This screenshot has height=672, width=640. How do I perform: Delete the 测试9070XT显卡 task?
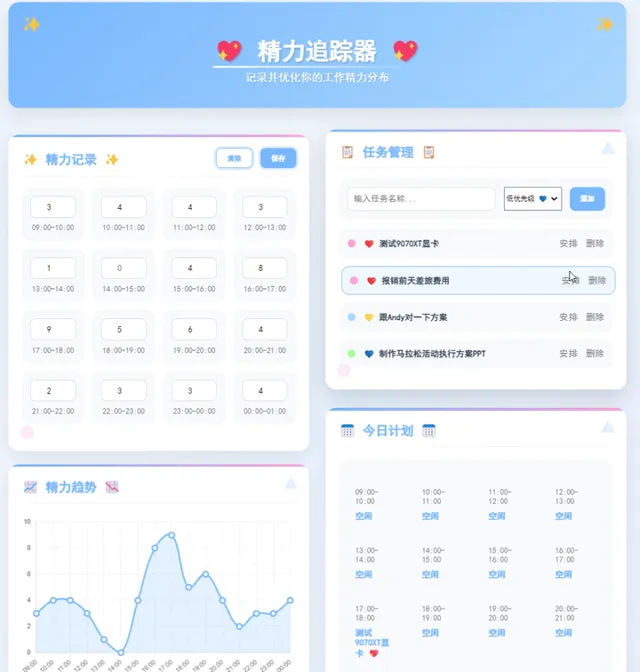coord(595,243)
